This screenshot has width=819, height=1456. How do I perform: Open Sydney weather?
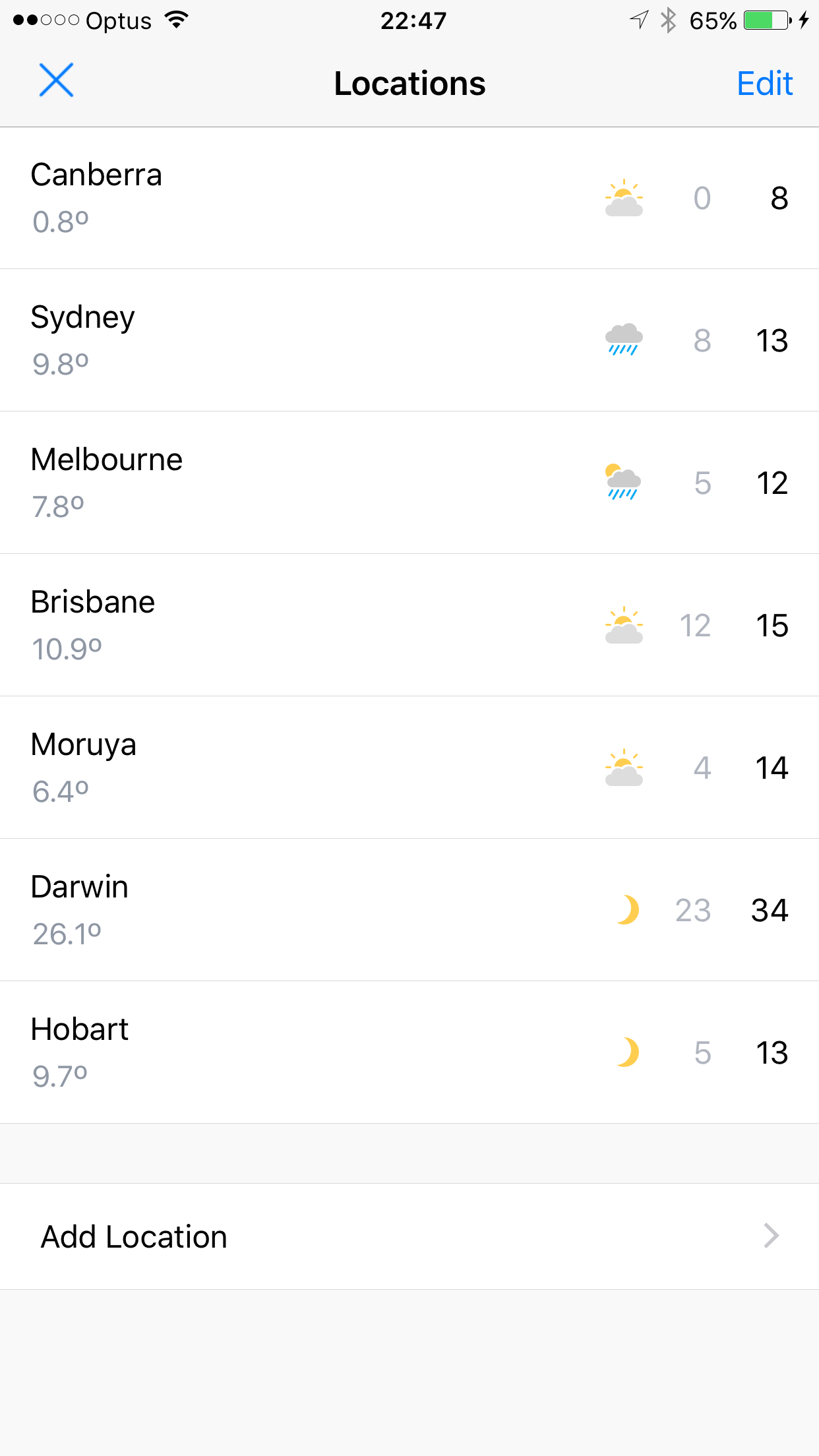pos(409,340)
